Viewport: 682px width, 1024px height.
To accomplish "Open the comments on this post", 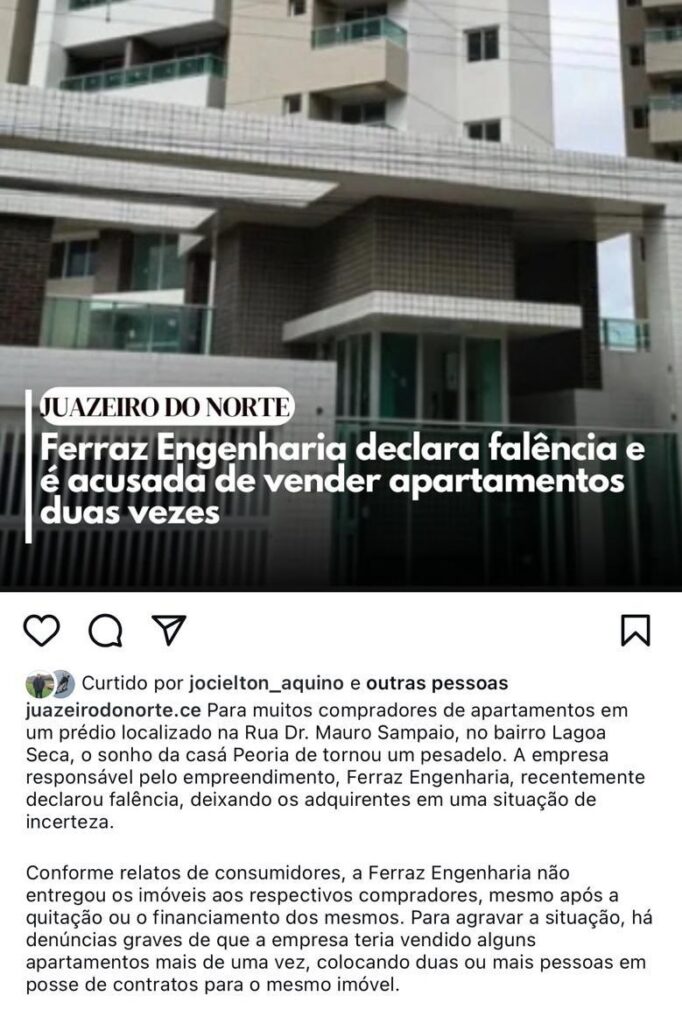I will (105, 630).
